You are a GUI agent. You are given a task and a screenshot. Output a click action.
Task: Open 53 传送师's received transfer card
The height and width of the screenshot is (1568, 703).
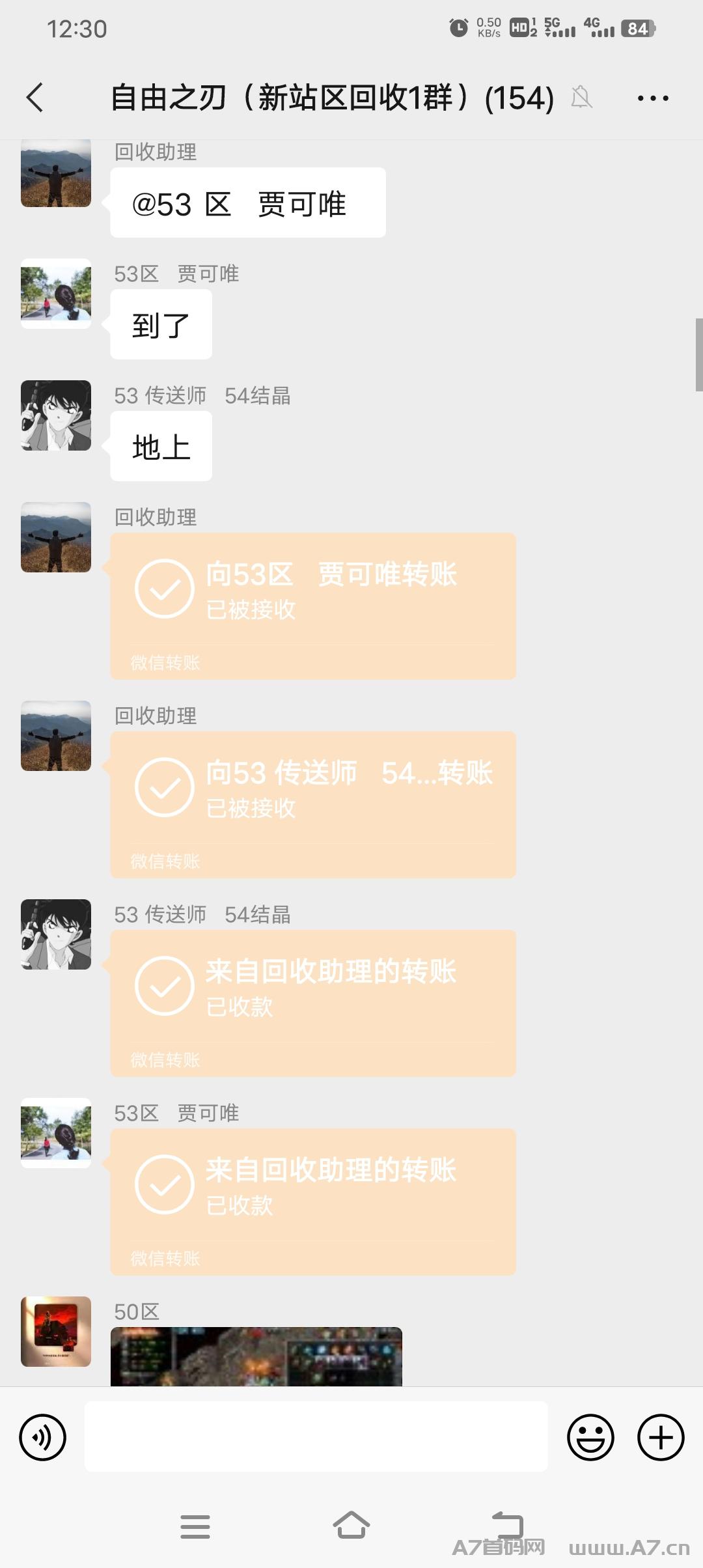pyautogui.click(x=313, y=1003)
